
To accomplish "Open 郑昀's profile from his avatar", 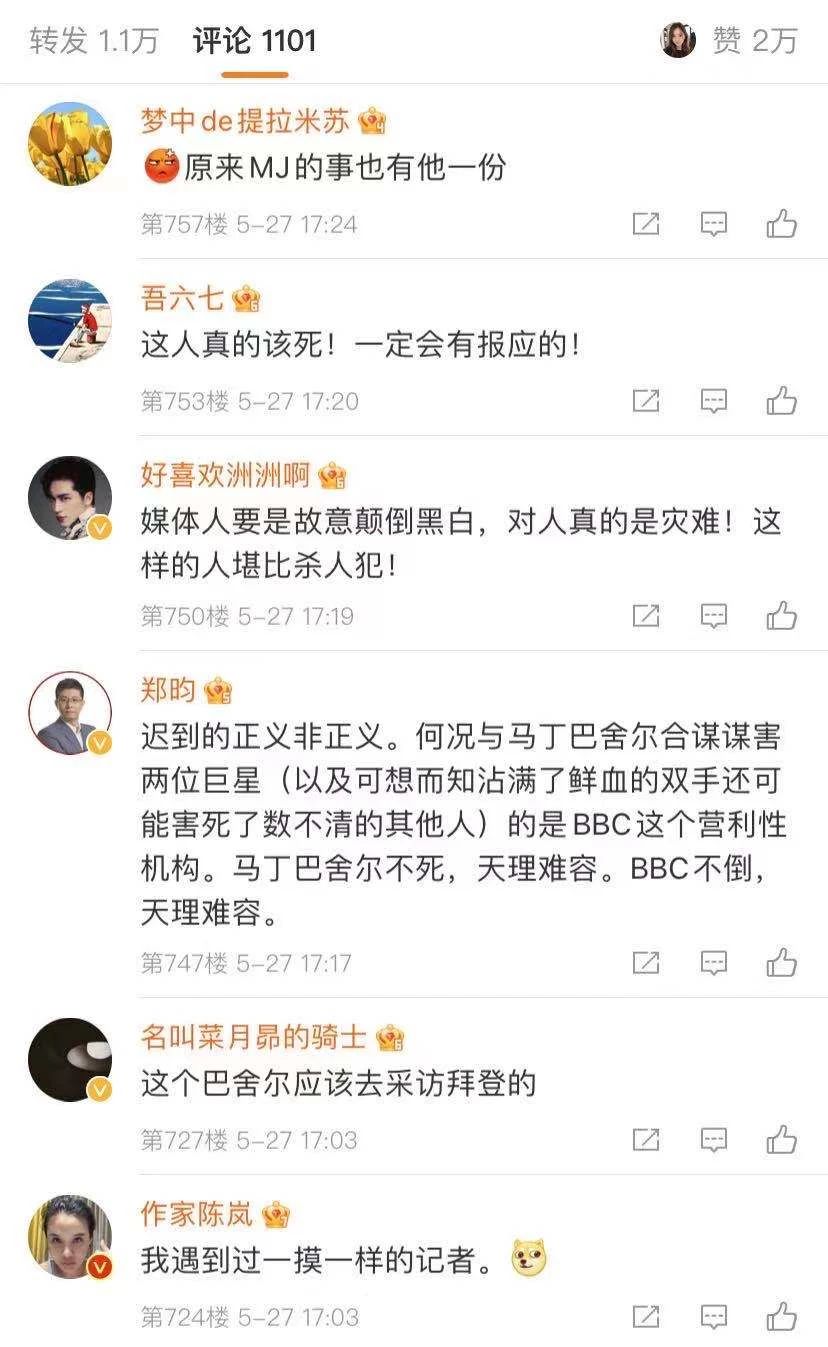I will click(x=69, y=713).
